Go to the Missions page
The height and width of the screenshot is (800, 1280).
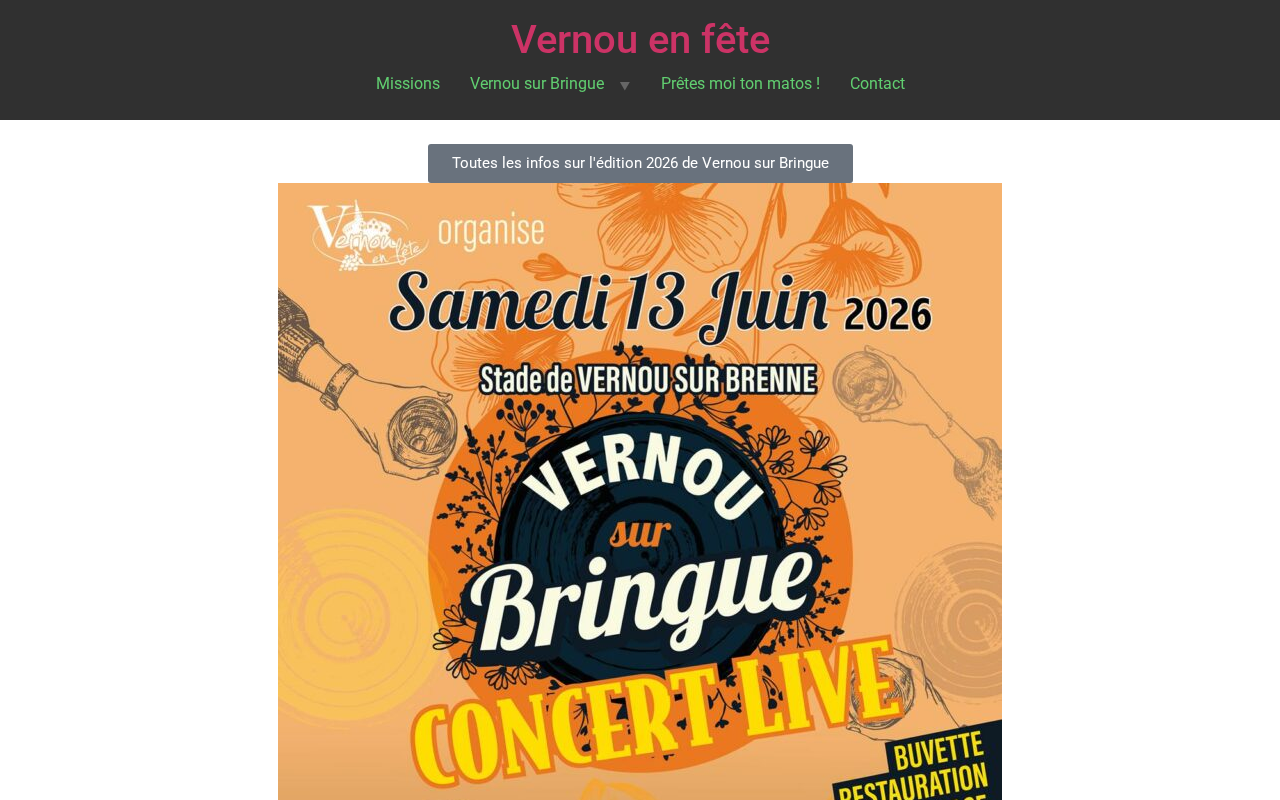408,84
